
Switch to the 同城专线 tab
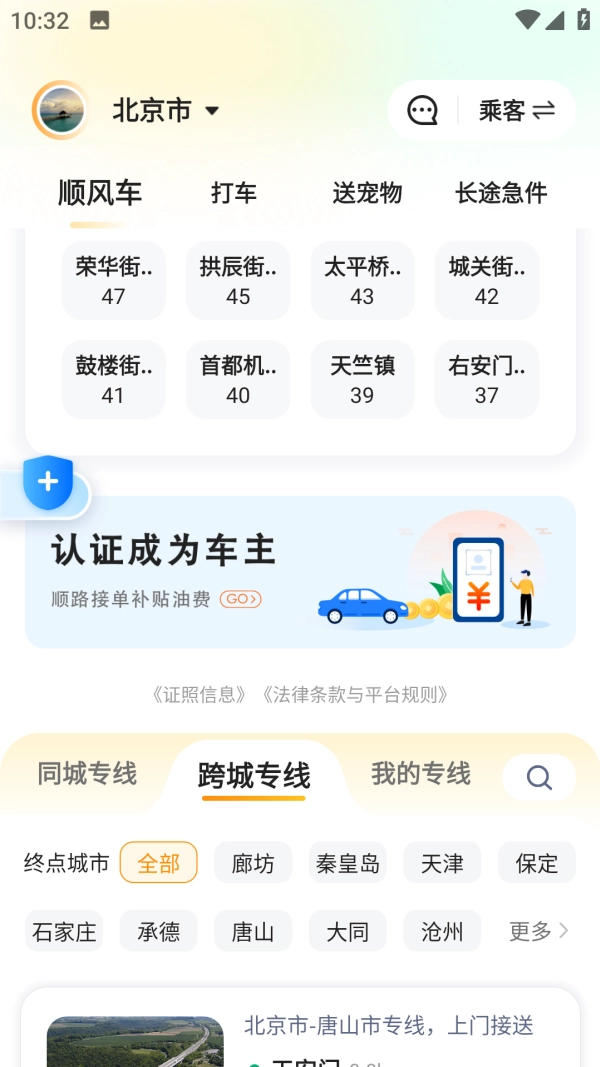click(x=87, y=774)
